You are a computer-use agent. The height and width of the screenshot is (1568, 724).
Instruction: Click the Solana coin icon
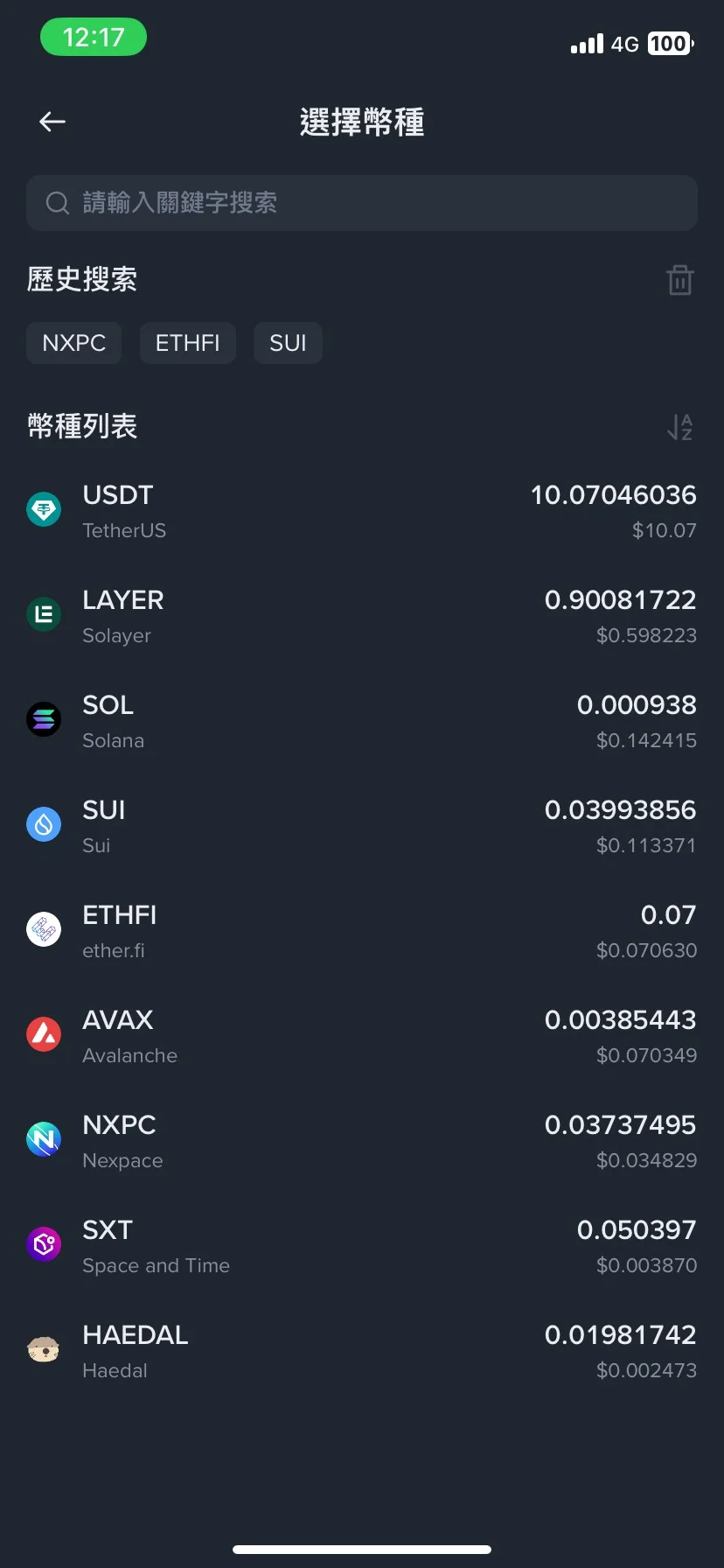pyautogui.click(x=44, y=718)
